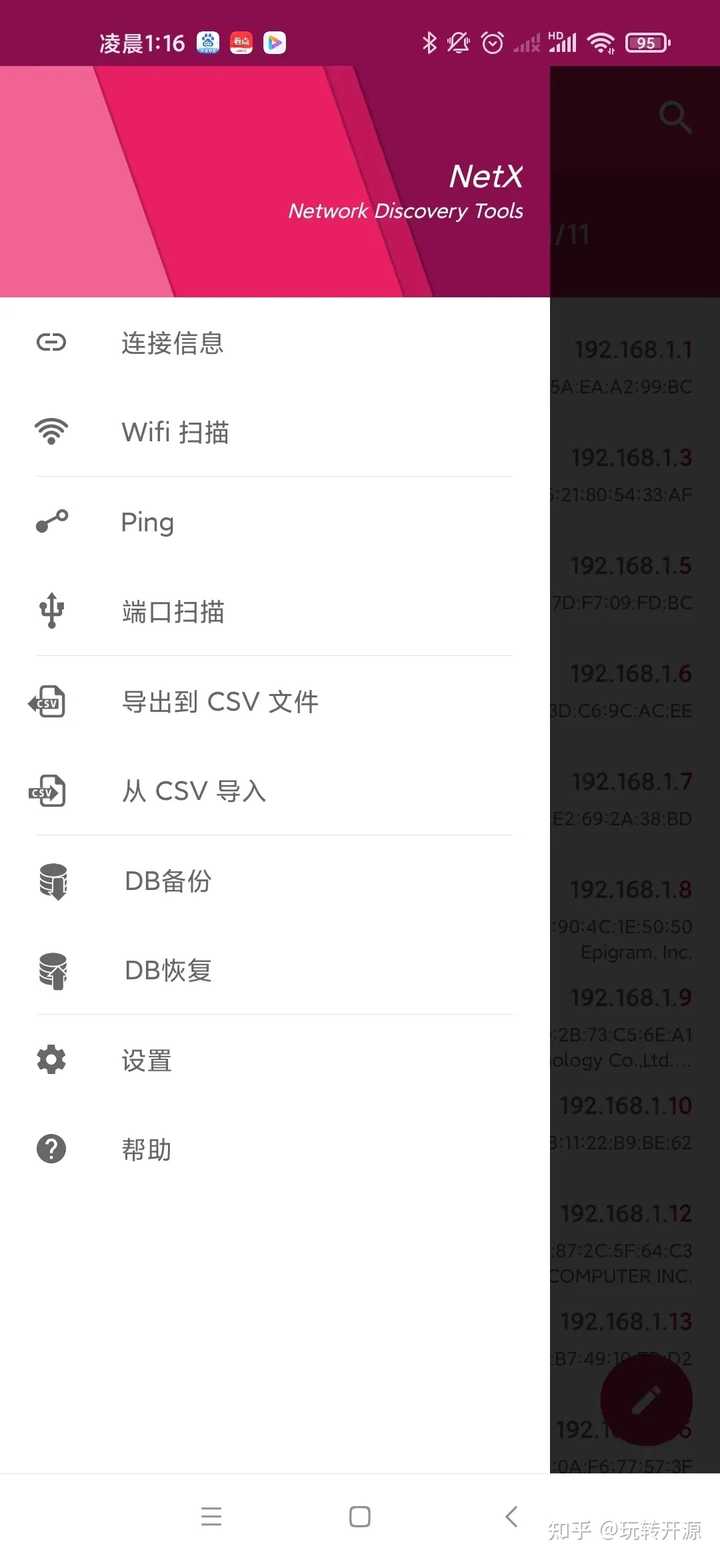Click the Ping tool icon
Image resolution: width=720 pixels, height=1560 pixels.
coord(50,521)
